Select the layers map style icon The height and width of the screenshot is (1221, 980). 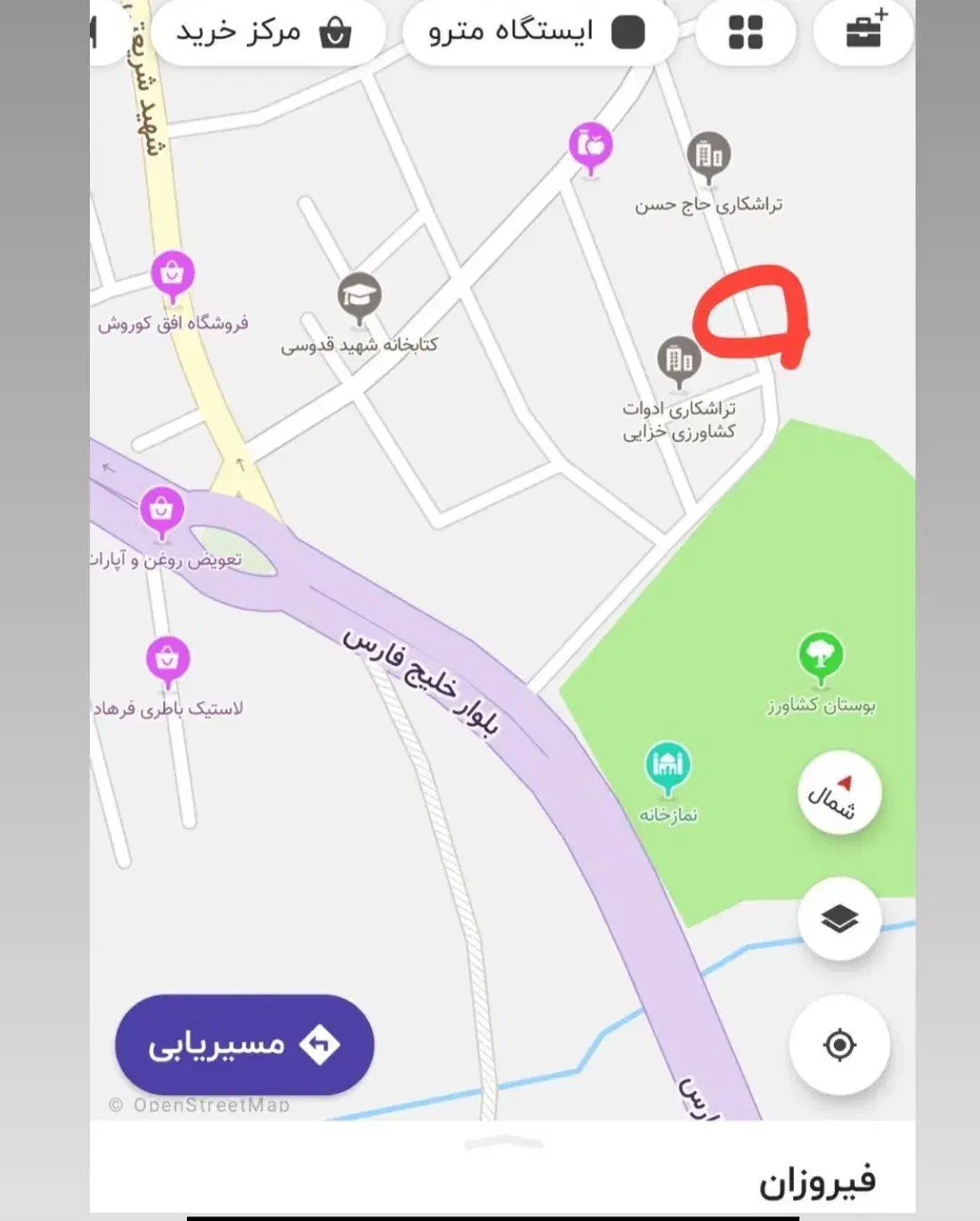coord(840,918)
